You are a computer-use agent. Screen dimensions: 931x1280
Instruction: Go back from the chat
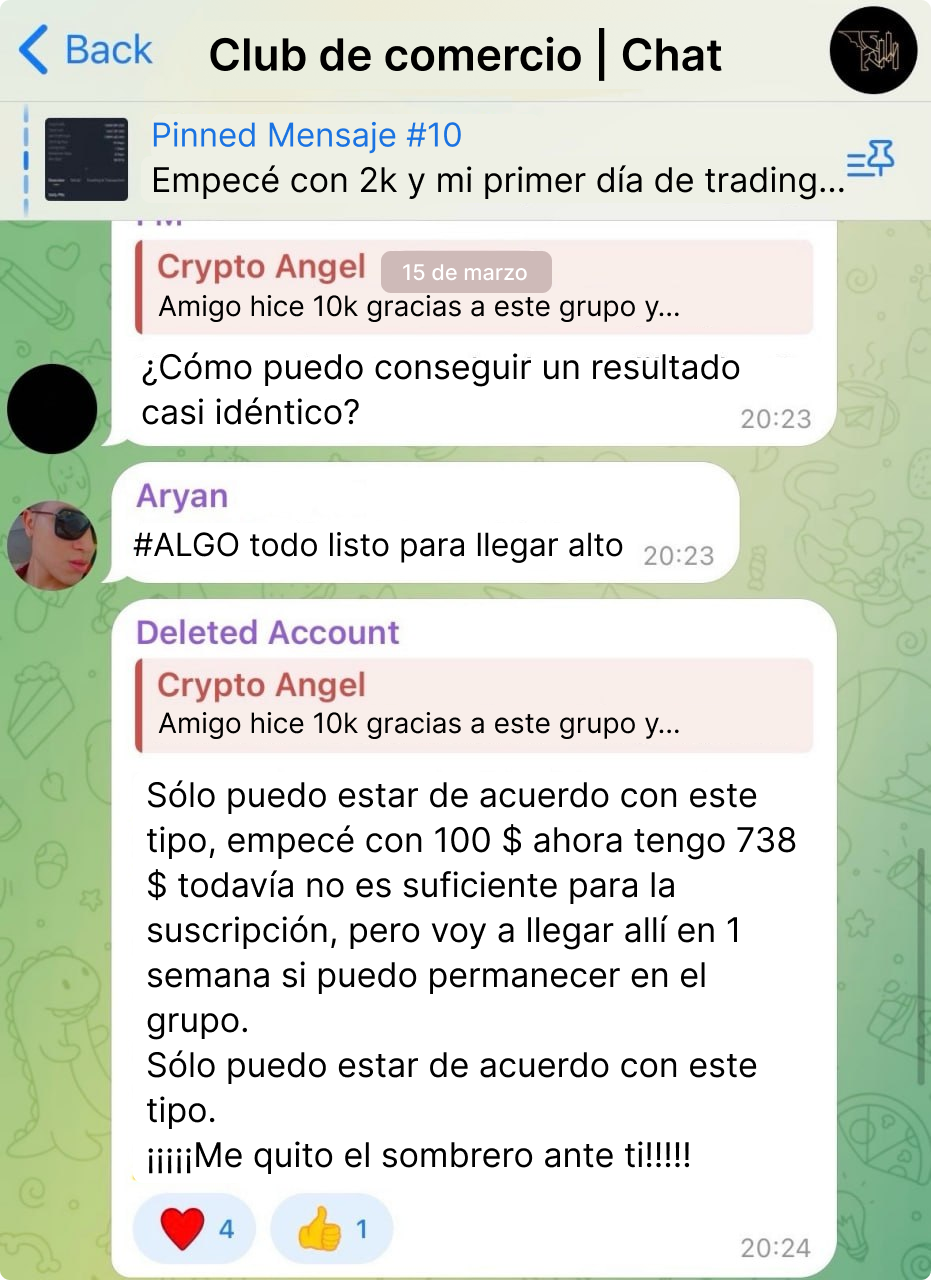point(87,51)
